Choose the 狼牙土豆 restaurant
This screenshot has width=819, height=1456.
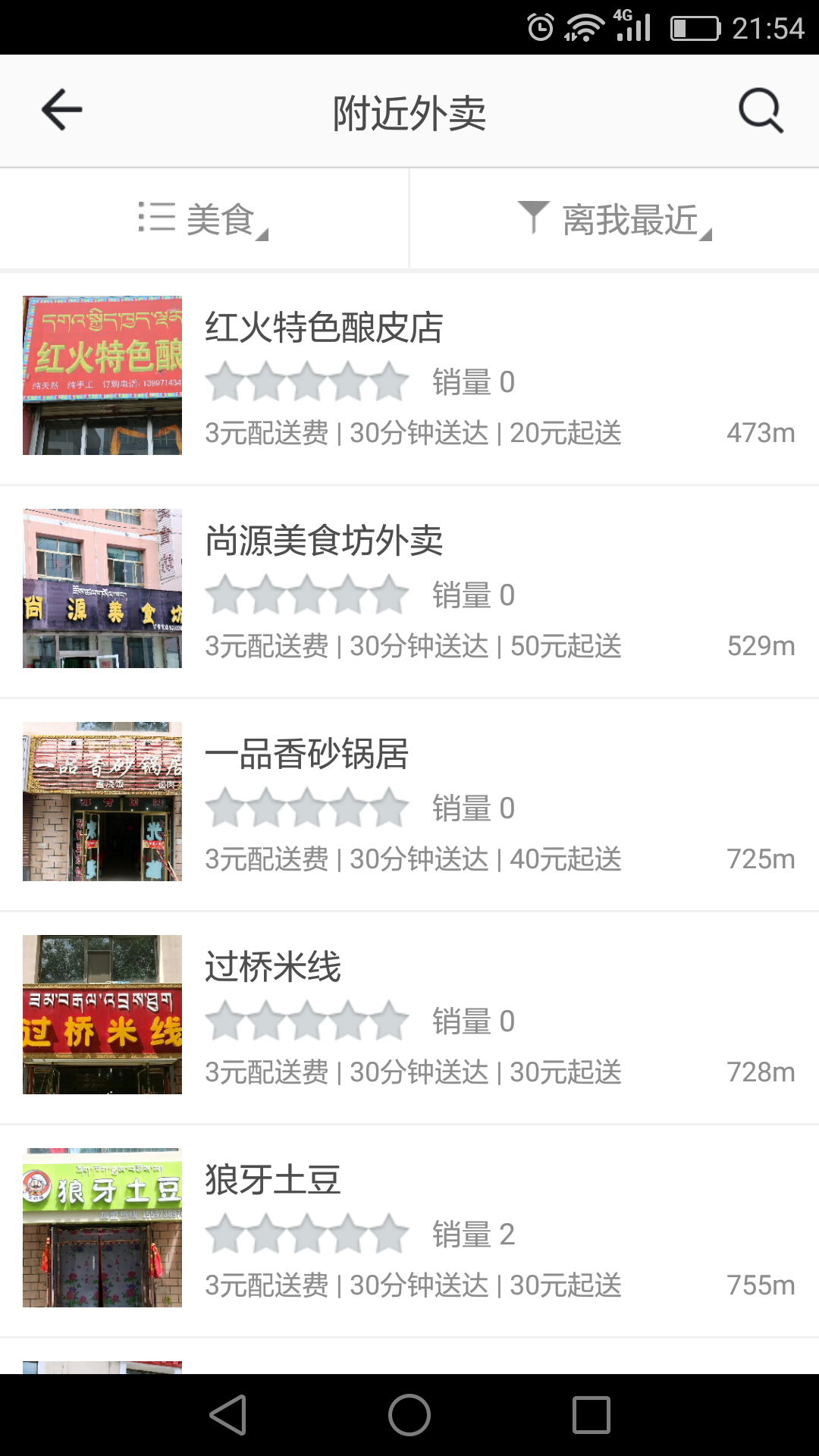coord(409,1230)
